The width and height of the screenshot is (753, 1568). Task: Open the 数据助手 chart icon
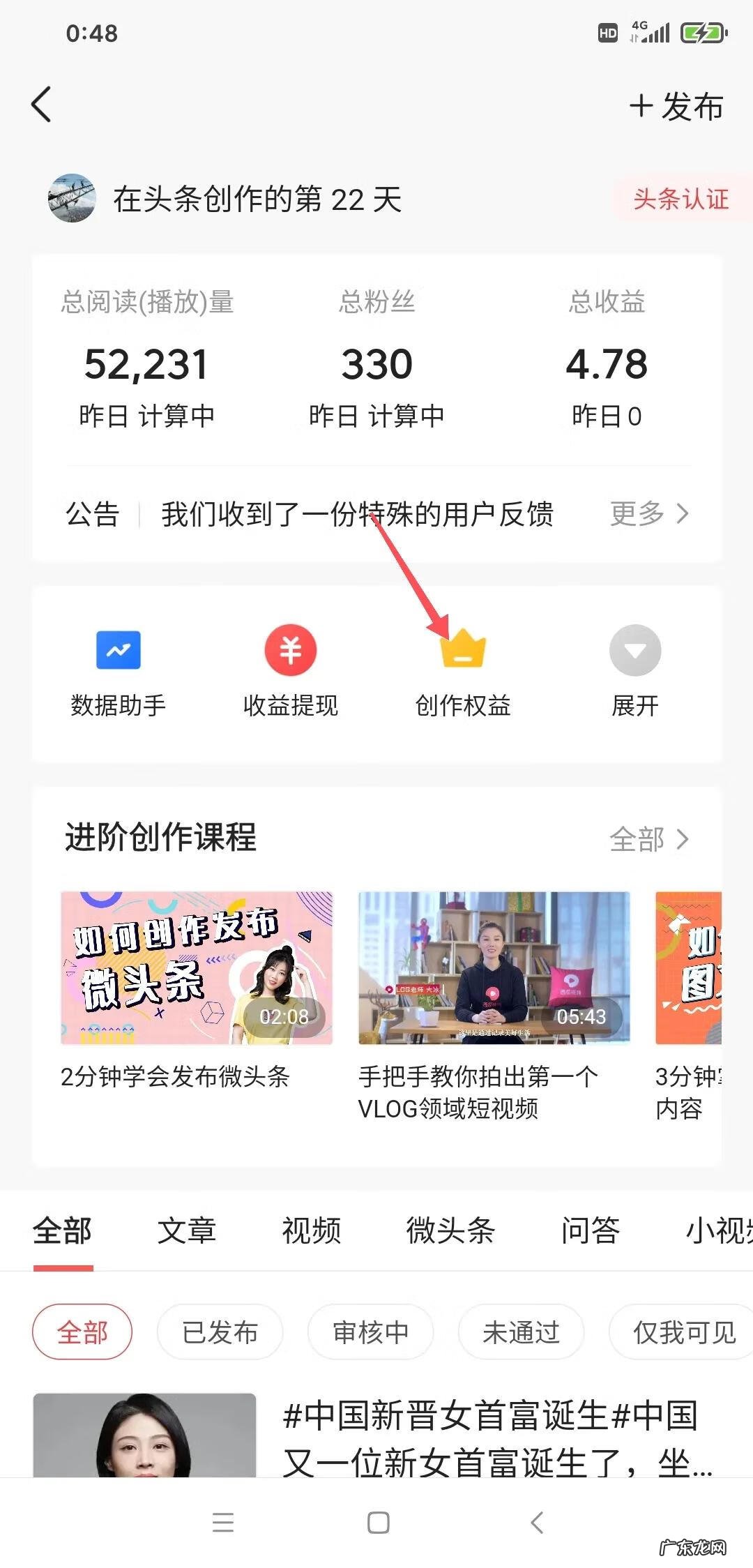[x=118, y=650]
